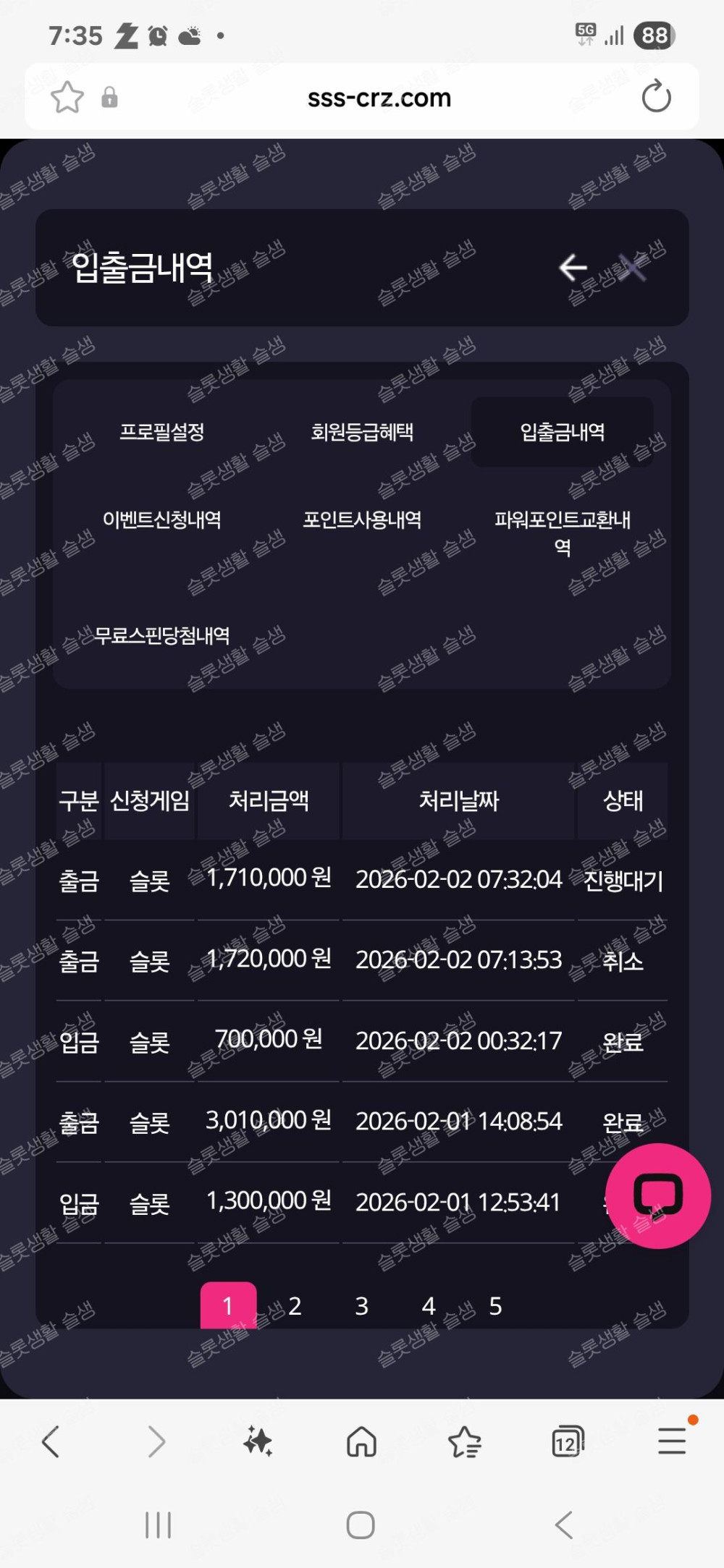Bookmark this site with the star icon
The width and height of the screenshot is (724, 1568).
pos(67,98)
